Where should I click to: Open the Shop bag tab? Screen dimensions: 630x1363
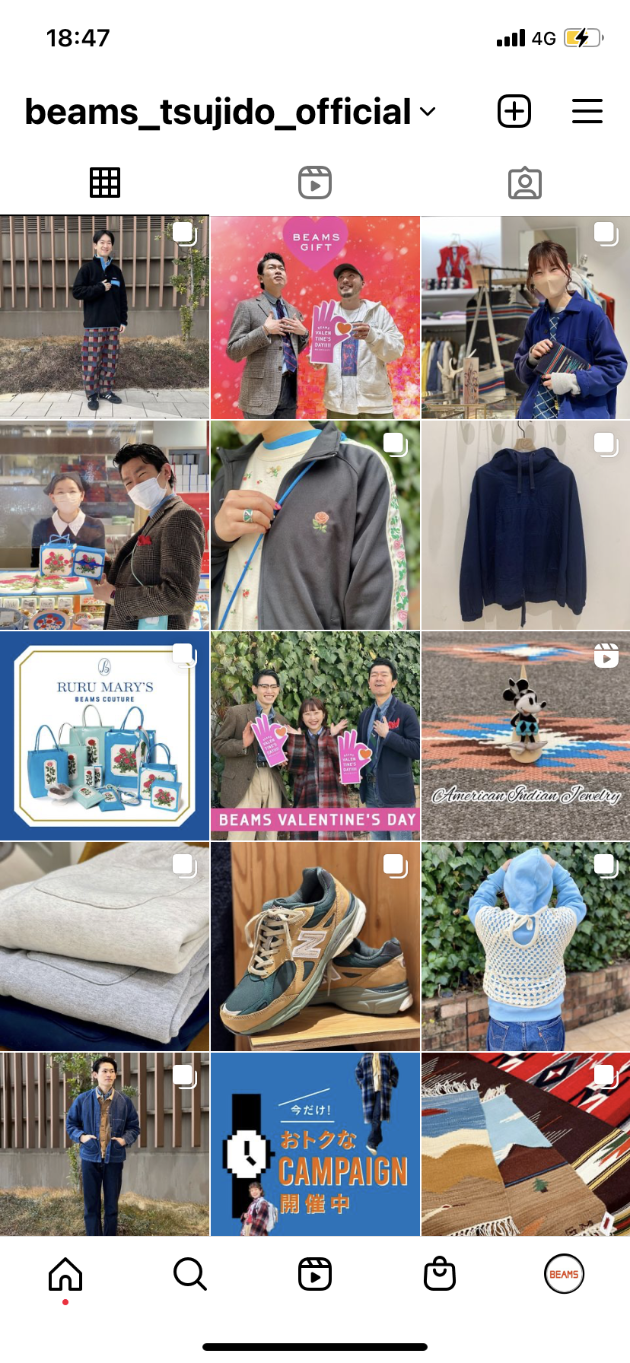439,1274
